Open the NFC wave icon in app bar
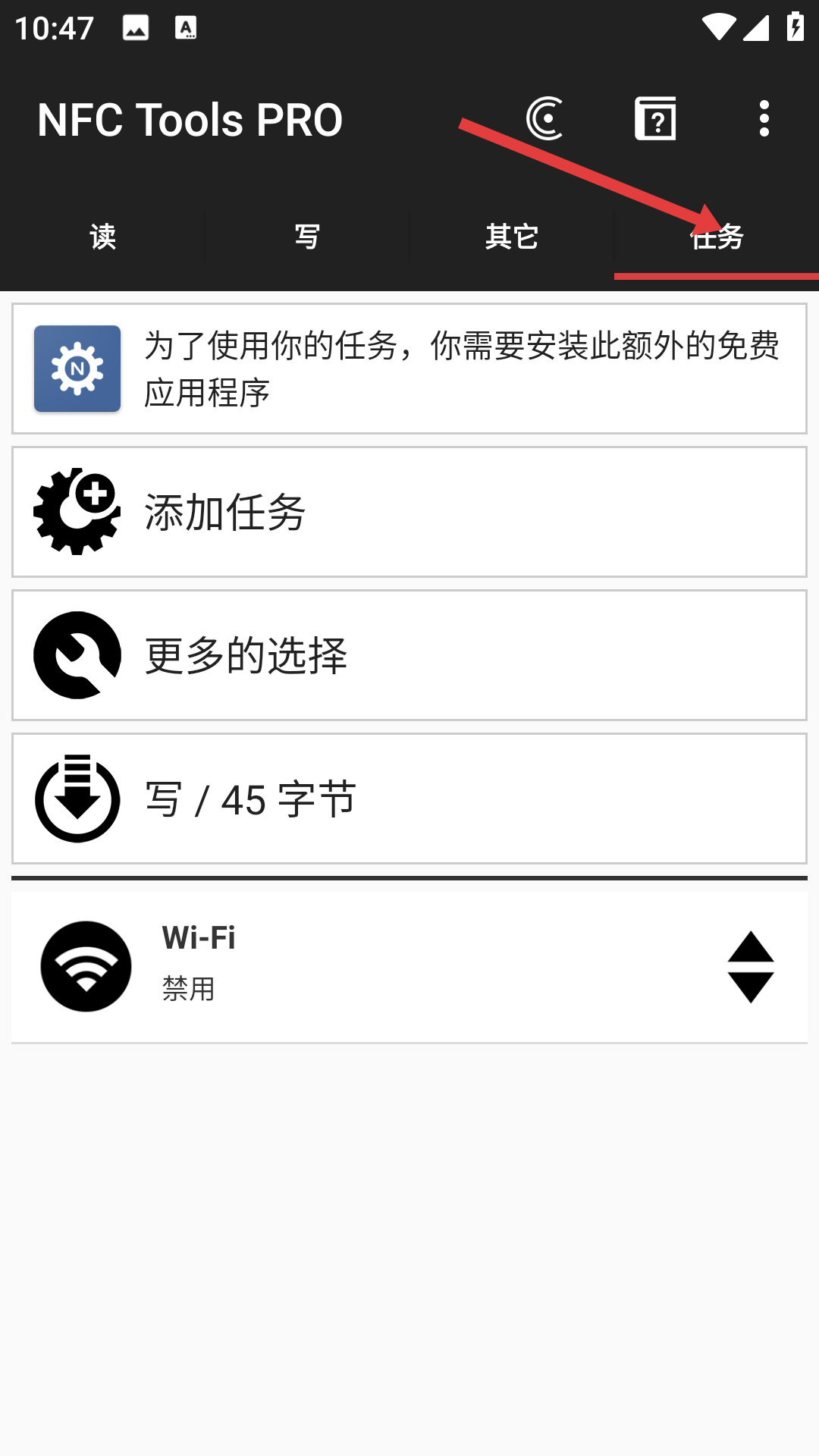This screenshot has width=819, height=1456. (544, 119)
